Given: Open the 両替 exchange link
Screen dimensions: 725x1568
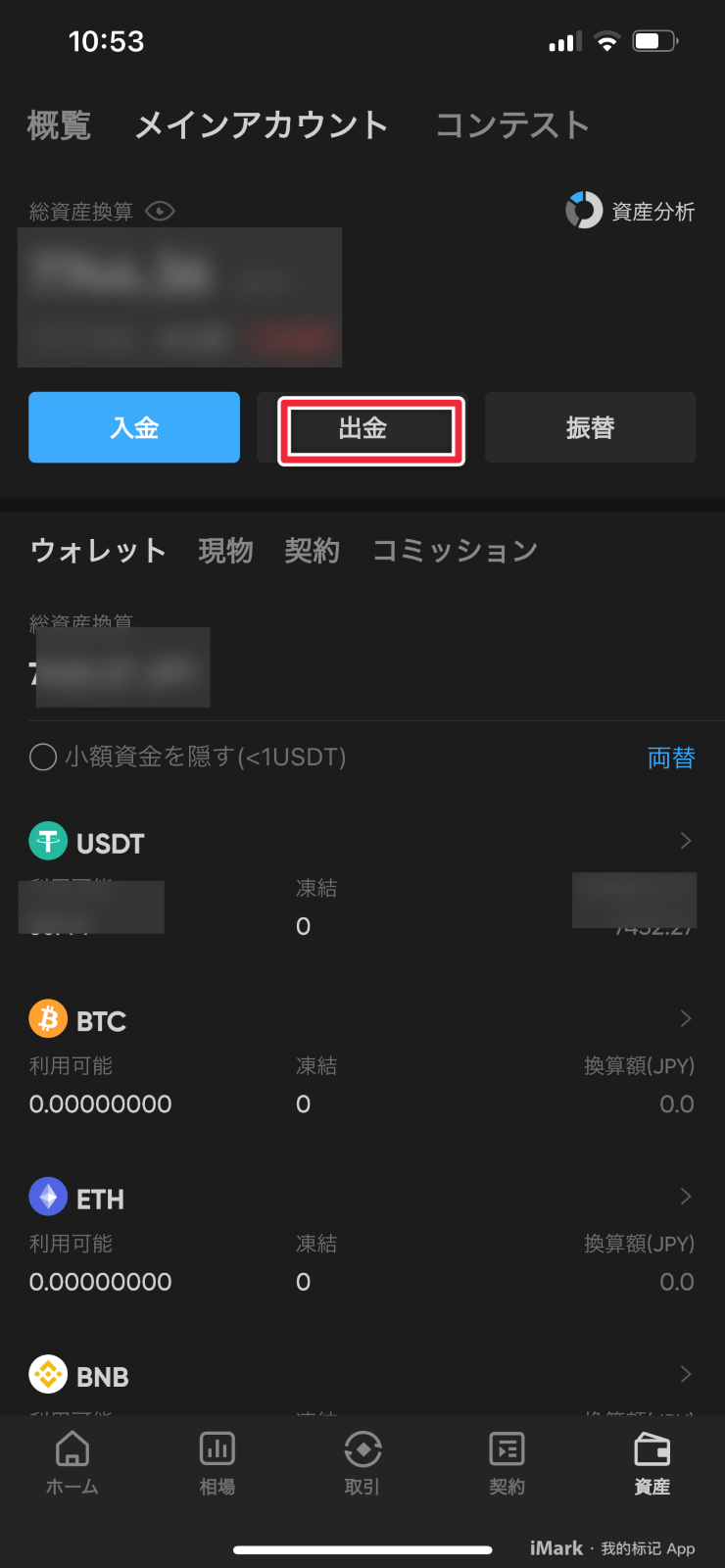Looking at the screenshot, I should click(x=671, y=758).
